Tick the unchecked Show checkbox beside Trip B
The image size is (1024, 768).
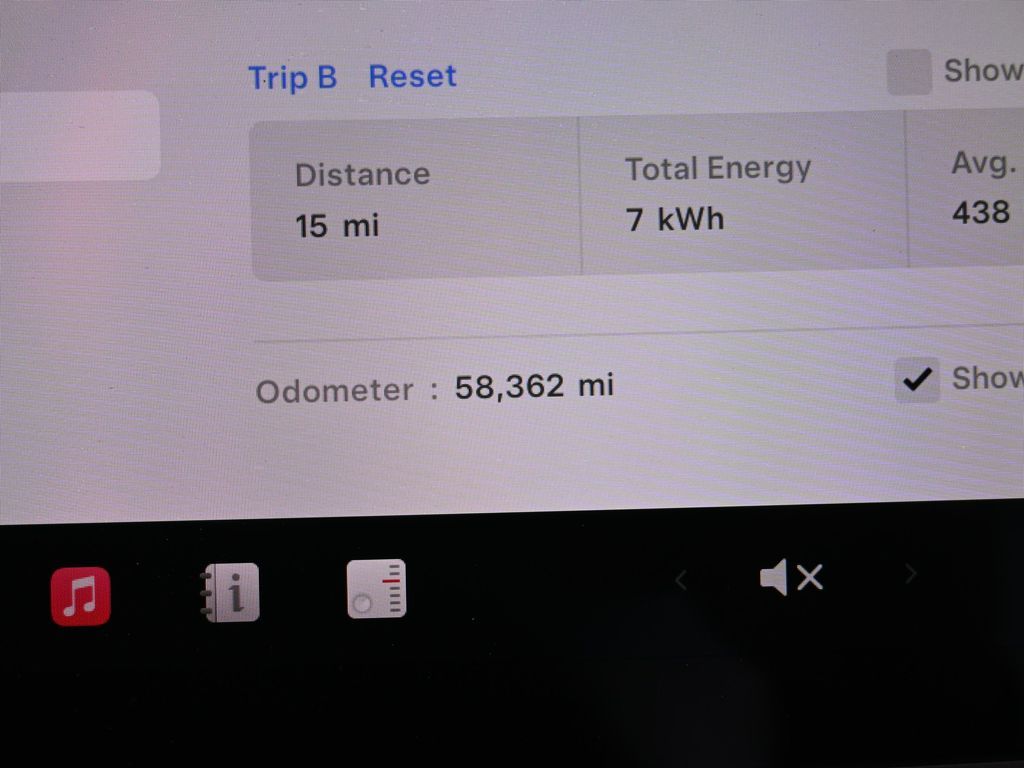click(x=909, y=73)
